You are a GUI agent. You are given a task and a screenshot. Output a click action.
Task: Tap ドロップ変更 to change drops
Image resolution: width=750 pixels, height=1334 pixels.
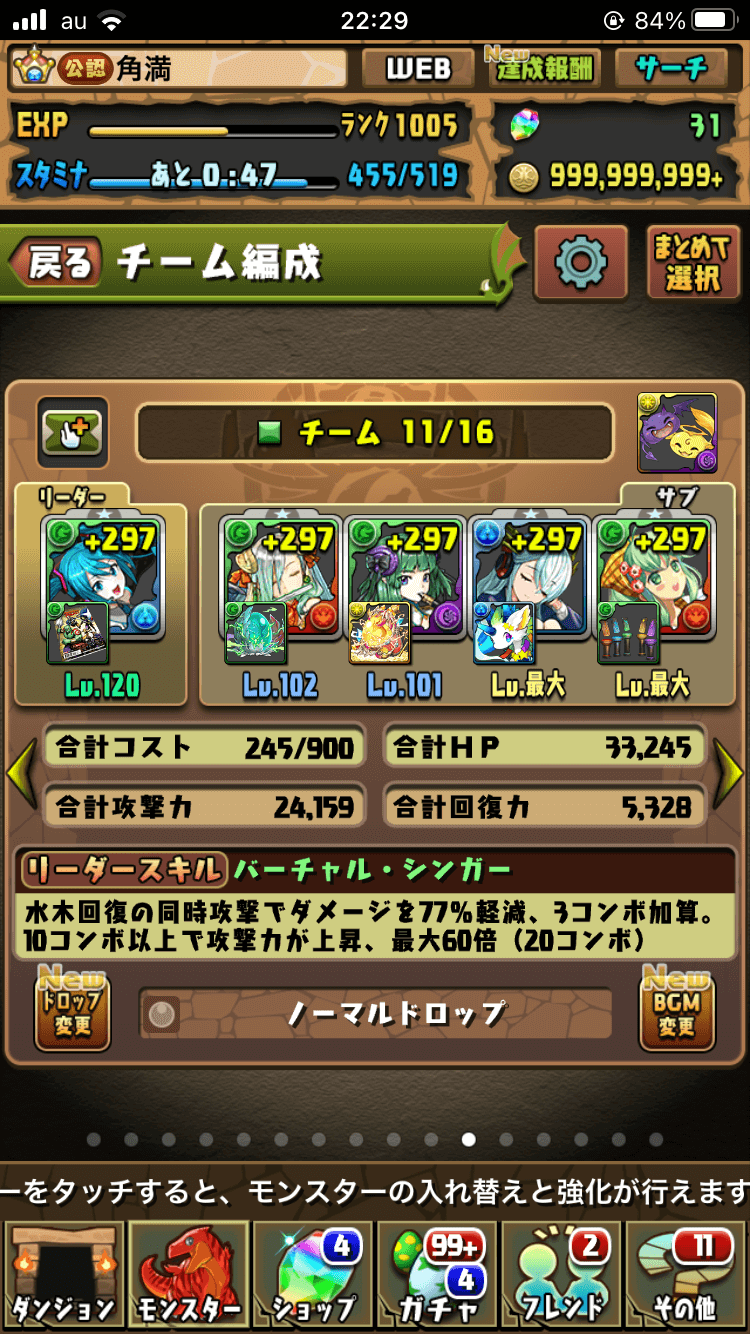[x=72, y=1012]
